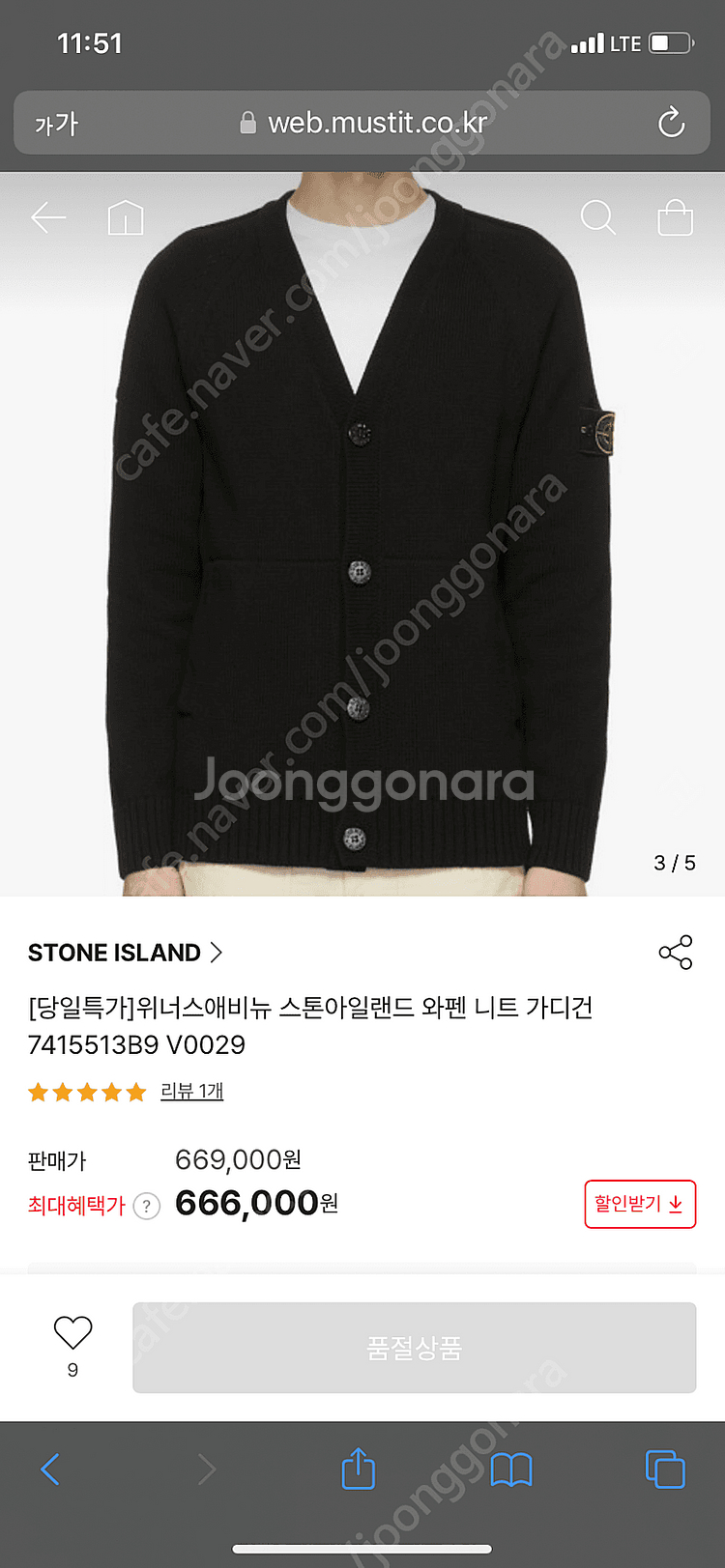Open the STONE ISLAND brand page
This screenshot has width=725, height=1568.
(x=126, y=953)
